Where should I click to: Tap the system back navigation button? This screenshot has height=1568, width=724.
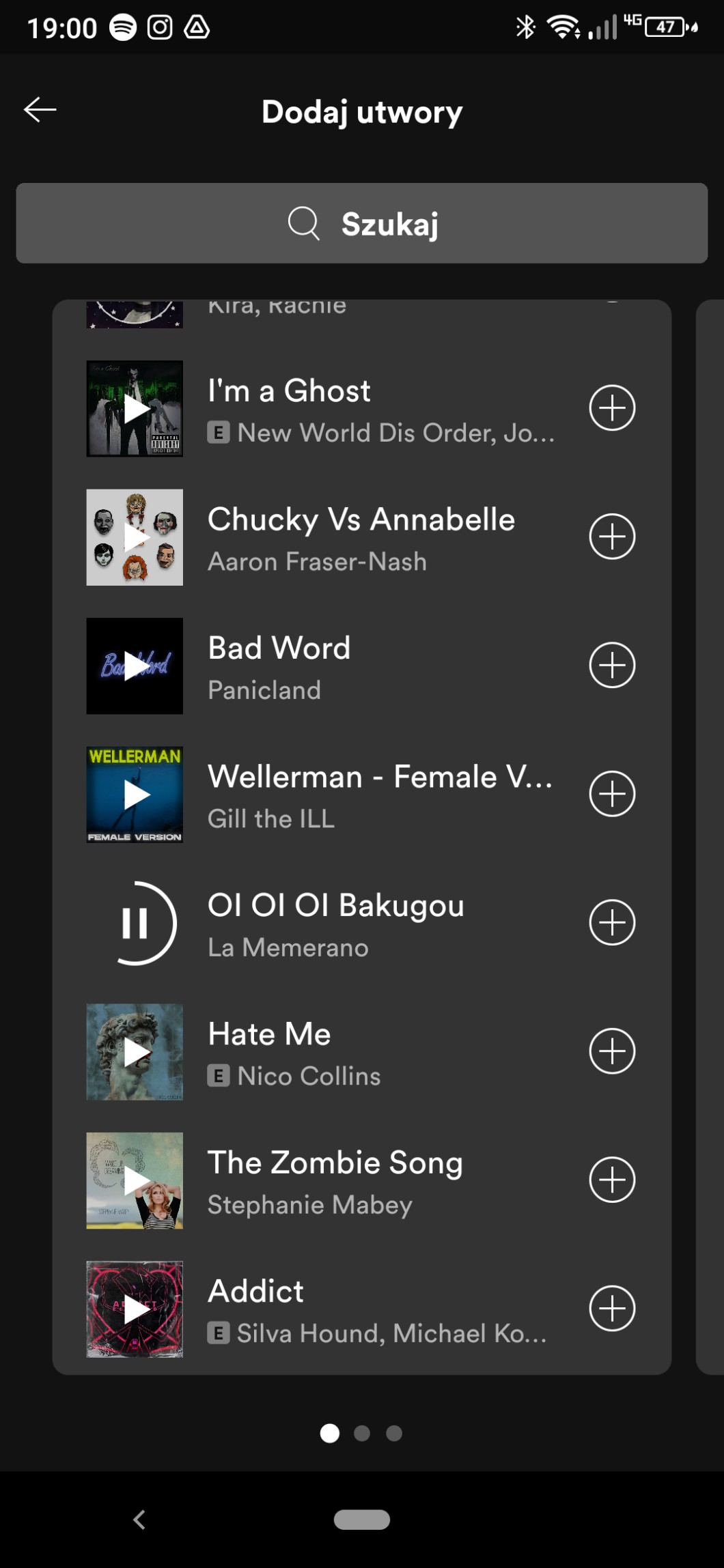[x=139, y=1520]
